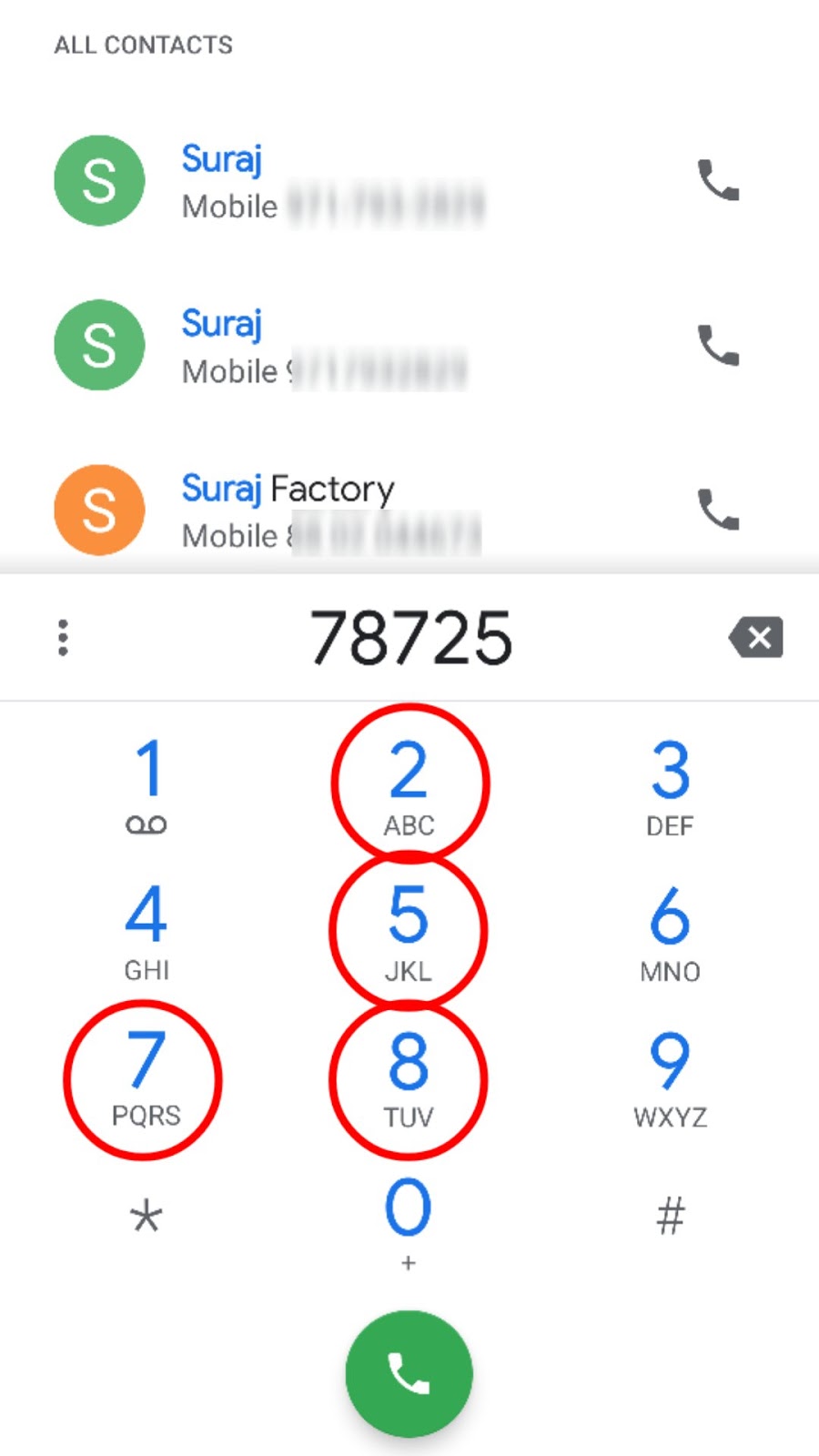Delete the last dialed digit
Viewport: 819px width, 1456px height.
point(755,637)
